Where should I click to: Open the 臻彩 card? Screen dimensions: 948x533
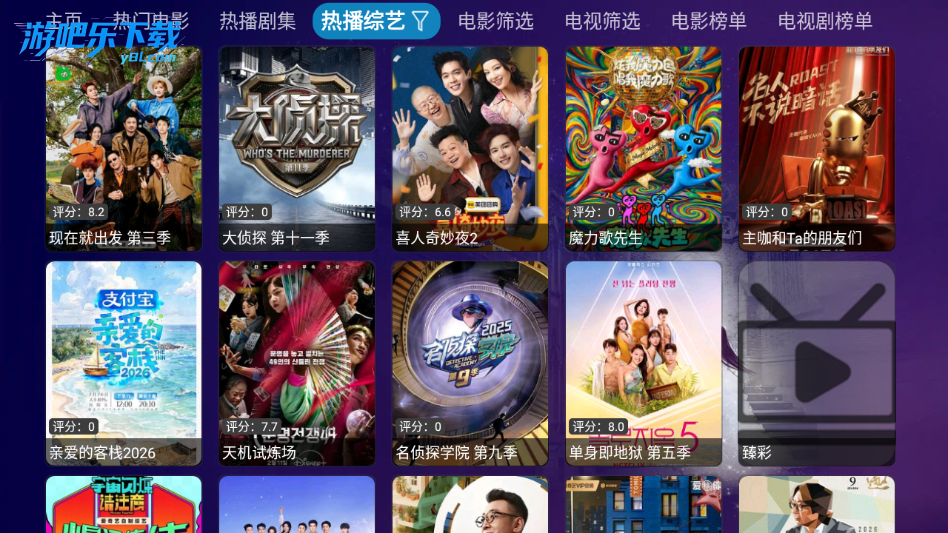point(816,363)
